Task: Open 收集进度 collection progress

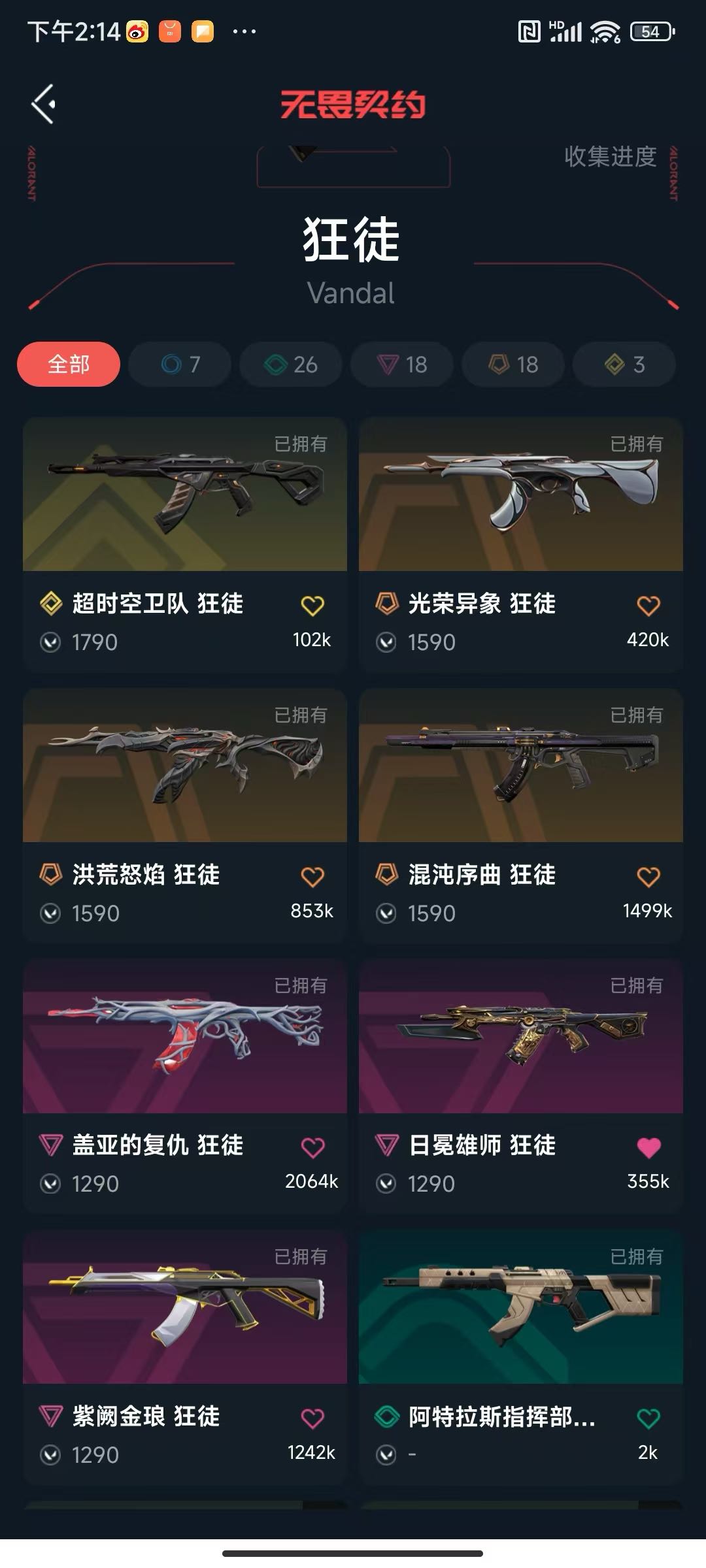Action: point(610,157)
